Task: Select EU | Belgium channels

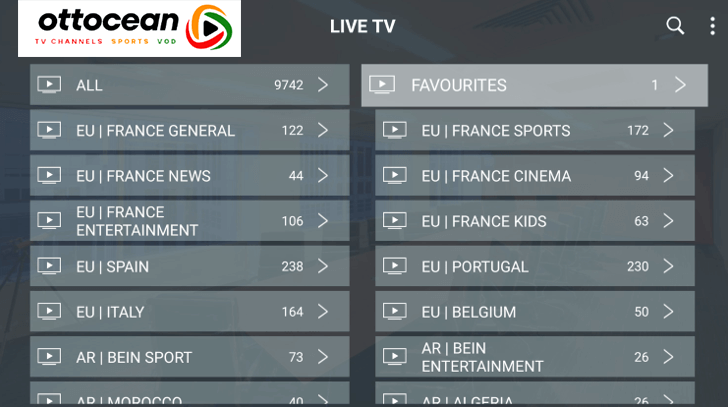Action: [x=534, y=312]
